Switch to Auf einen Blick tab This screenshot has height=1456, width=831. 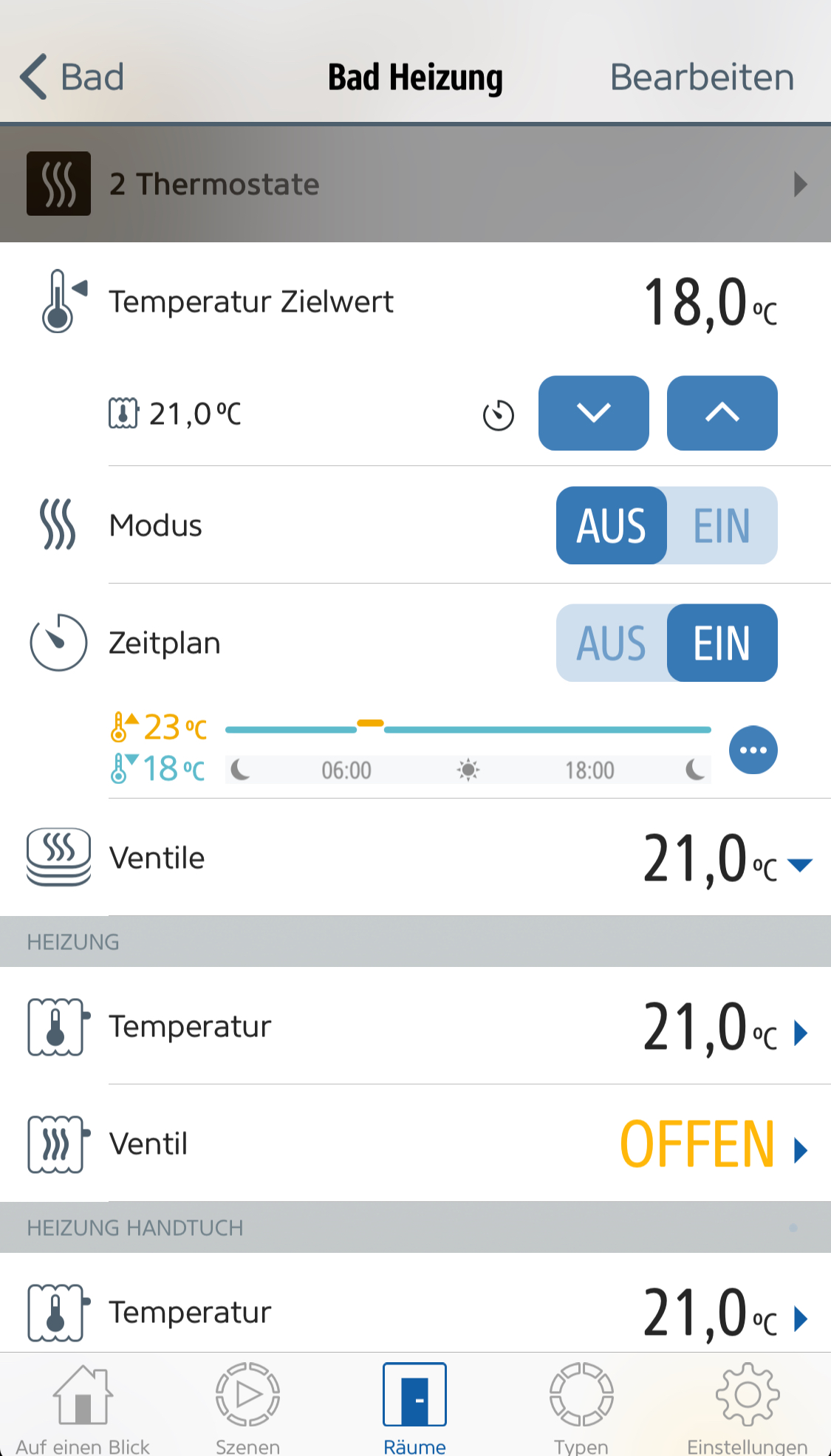(83, 1406)
